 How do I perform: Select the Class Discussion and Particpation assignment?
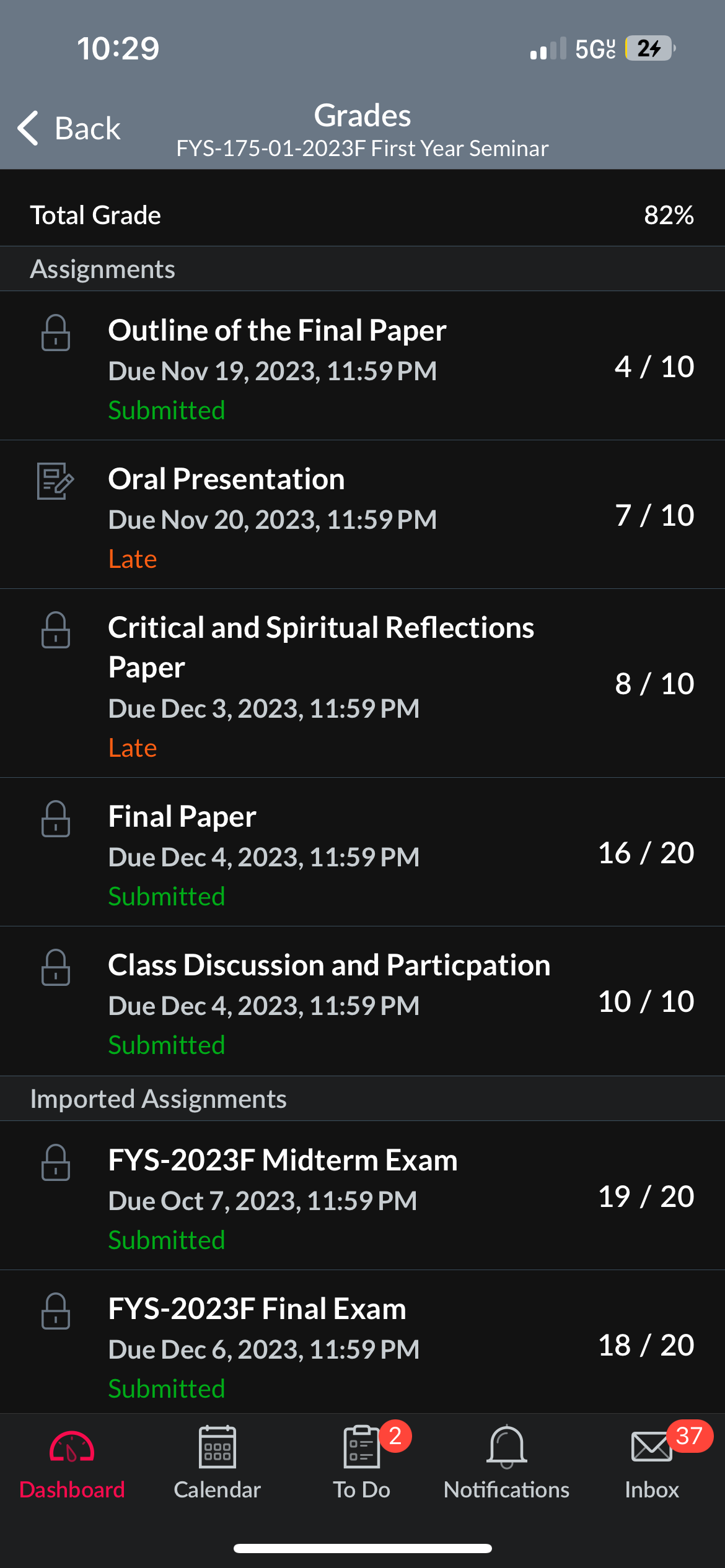click(x=362, y=1001)
